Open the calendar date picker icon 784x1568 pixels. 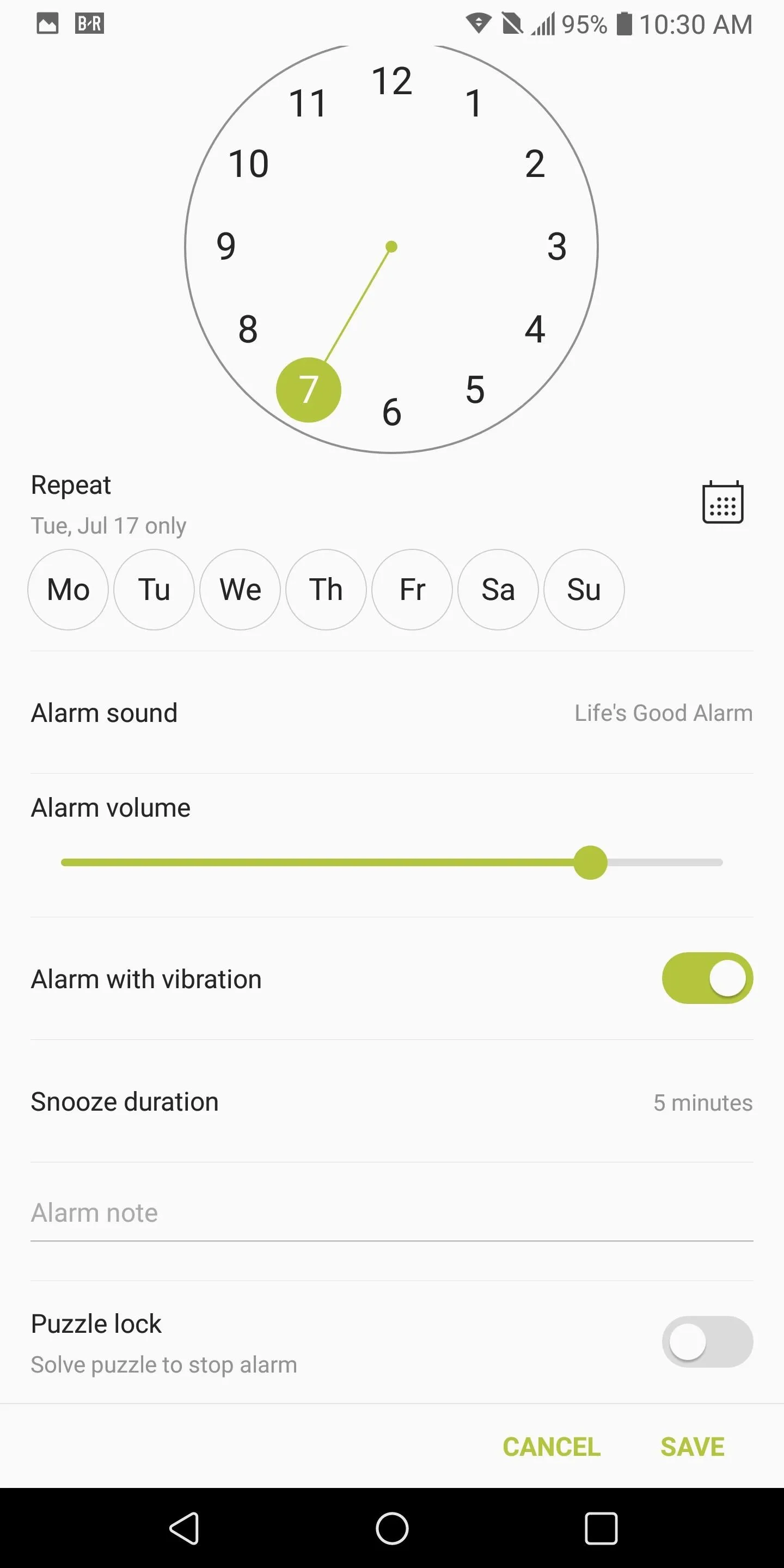click(722, 502)
